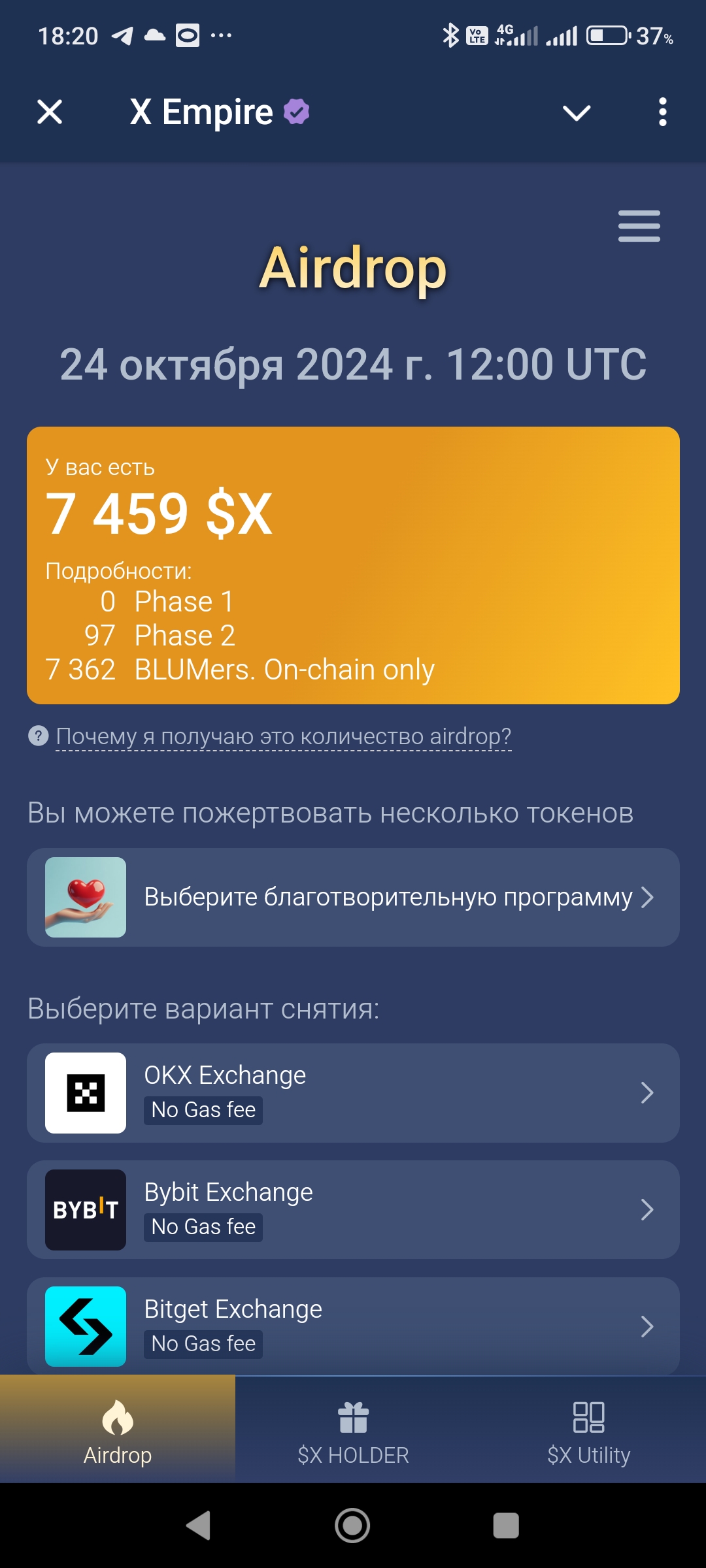Select Bitget Exchange as the withdrawal option
Screen dimensions: 706x1568
coord(353,1326)
